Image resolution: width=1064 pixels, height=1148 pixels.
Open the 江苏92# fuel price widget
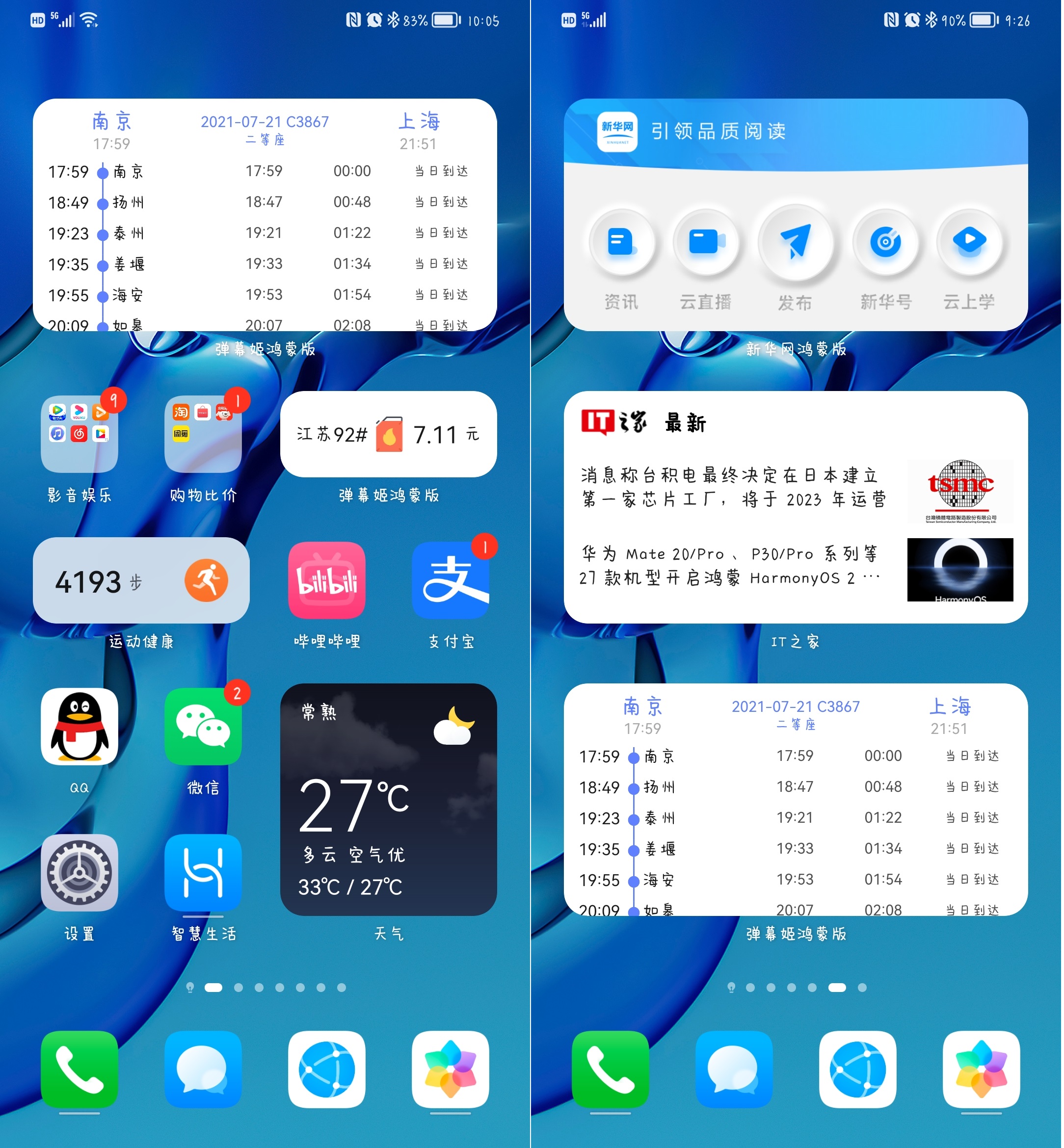click(x=389, y=435)
